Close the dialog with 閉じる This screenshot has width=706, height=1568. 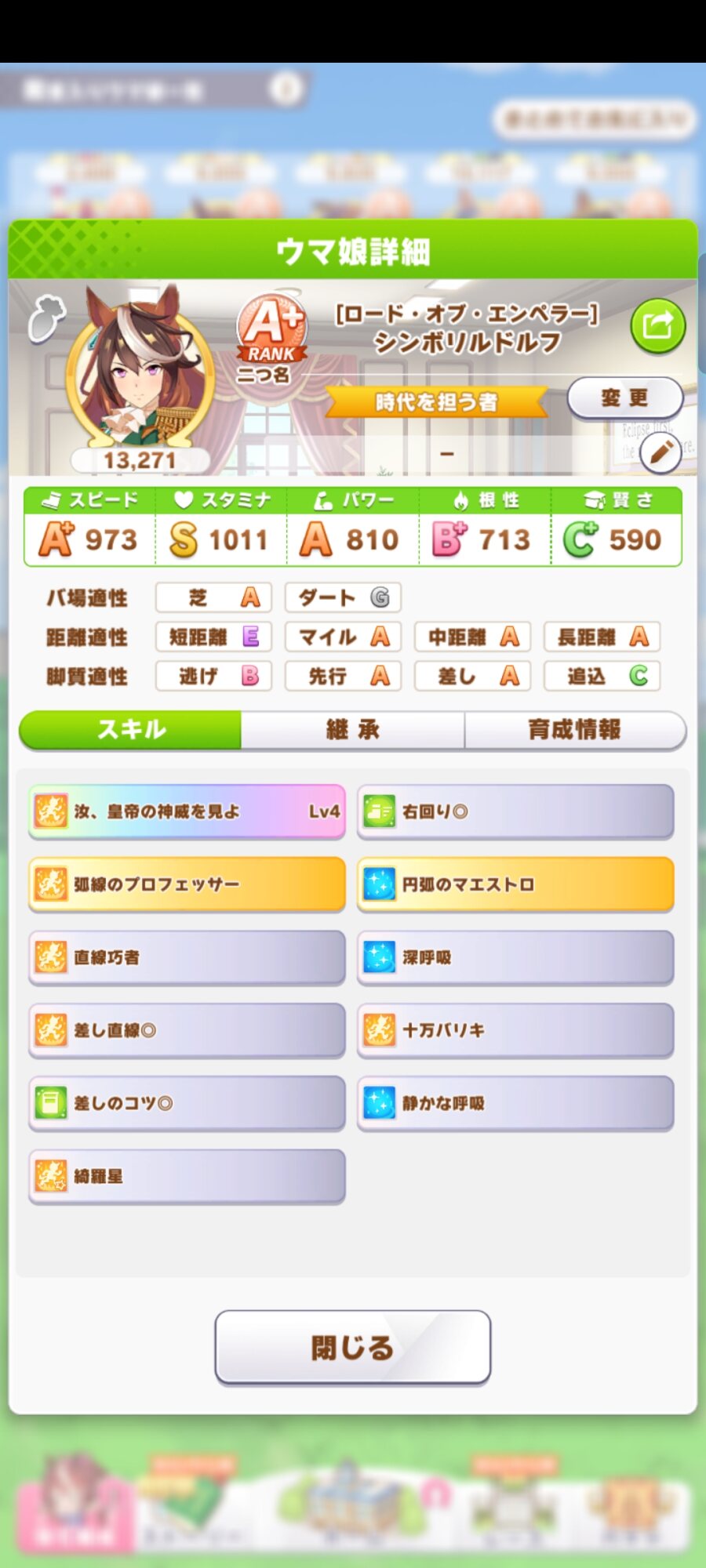pos(352,1347)
